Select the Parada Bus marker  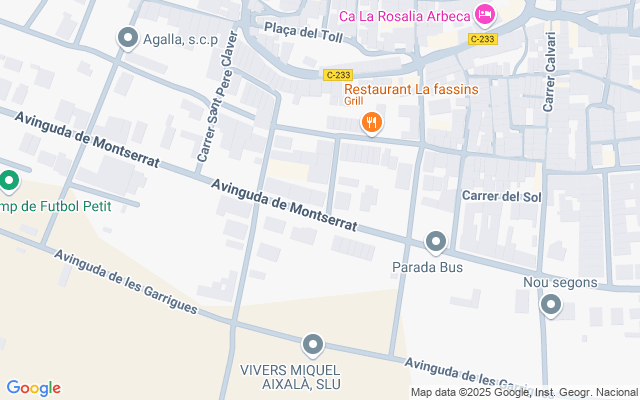point(435,242)
